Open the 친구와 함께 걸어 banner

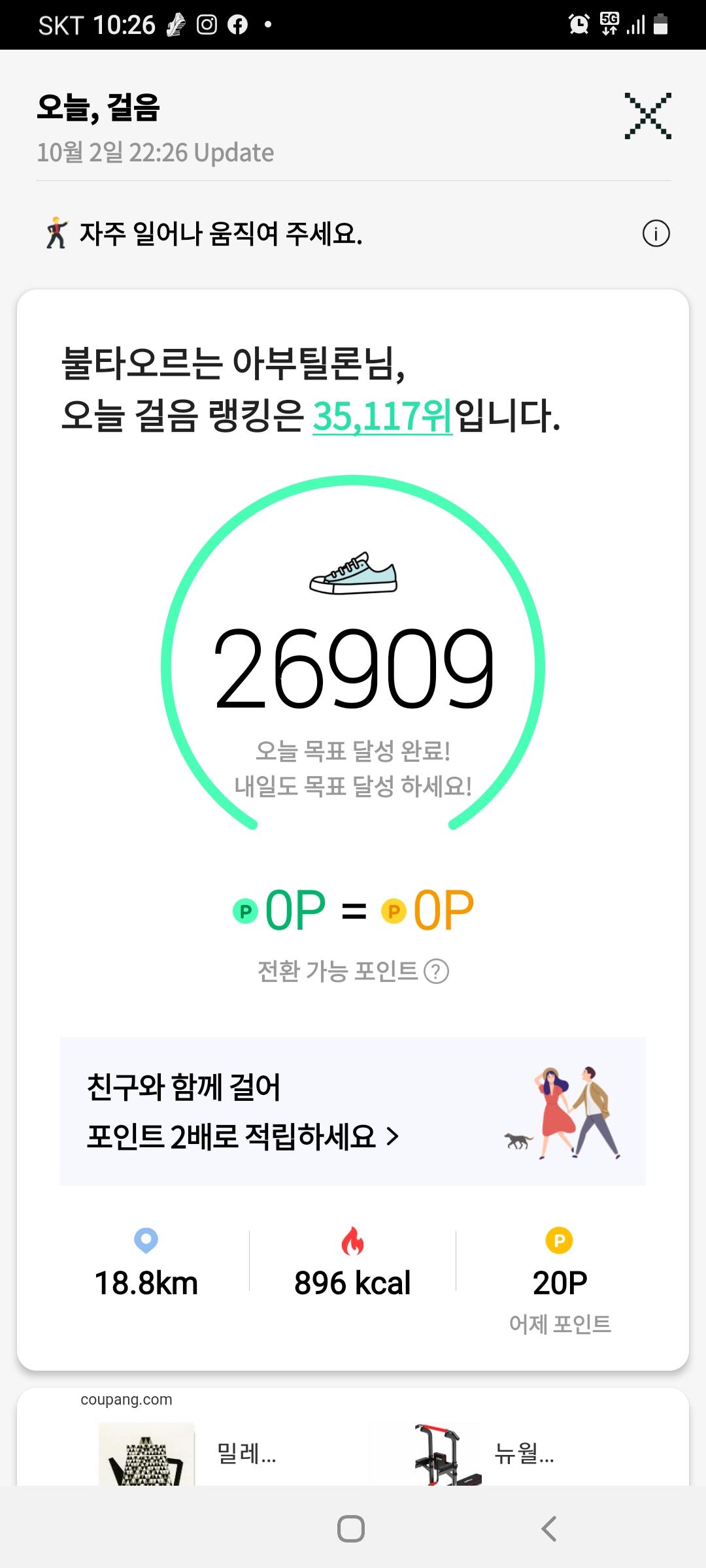tap(353, 1111)
